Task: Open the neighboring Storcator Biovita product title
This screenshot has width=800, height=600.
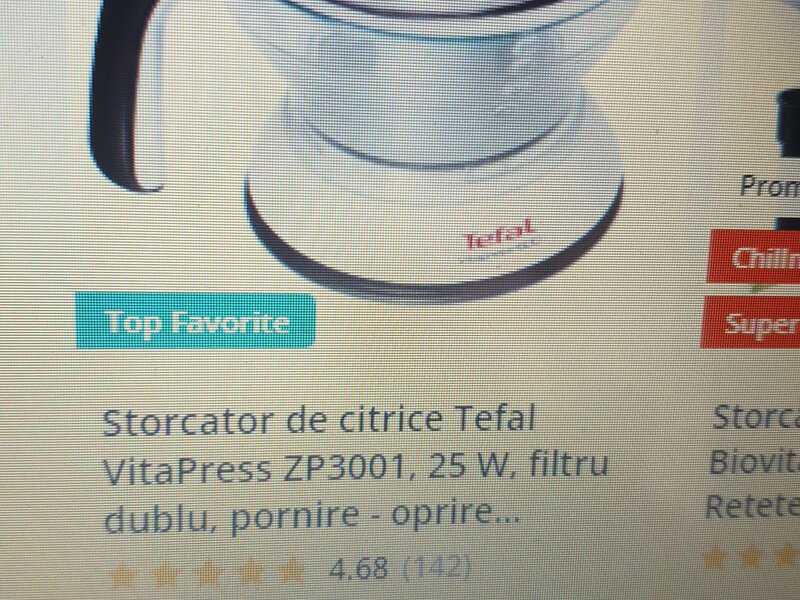Action: [755, 462]
